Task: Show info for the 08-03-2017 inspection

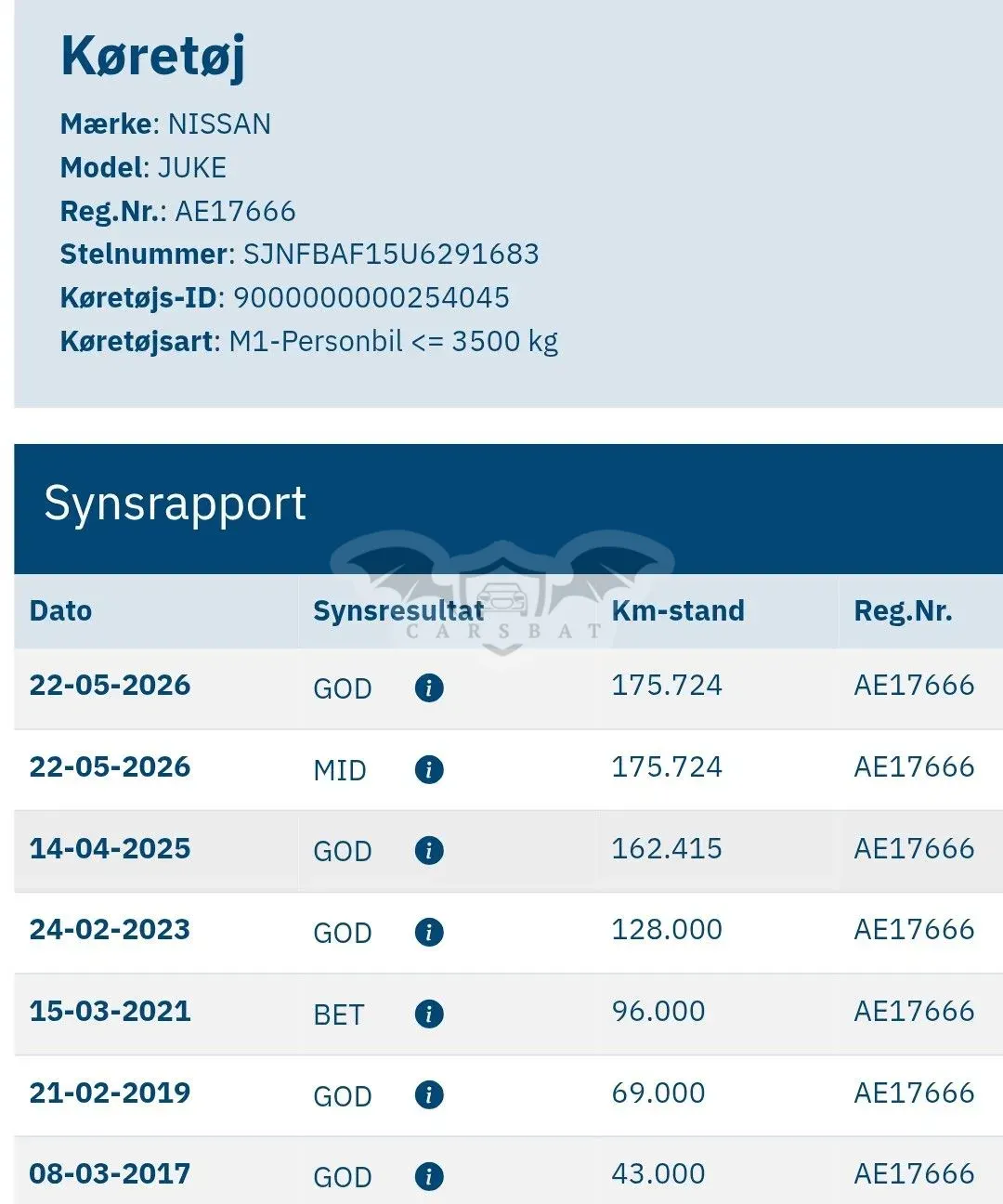Action: (x=428, y=1176)
